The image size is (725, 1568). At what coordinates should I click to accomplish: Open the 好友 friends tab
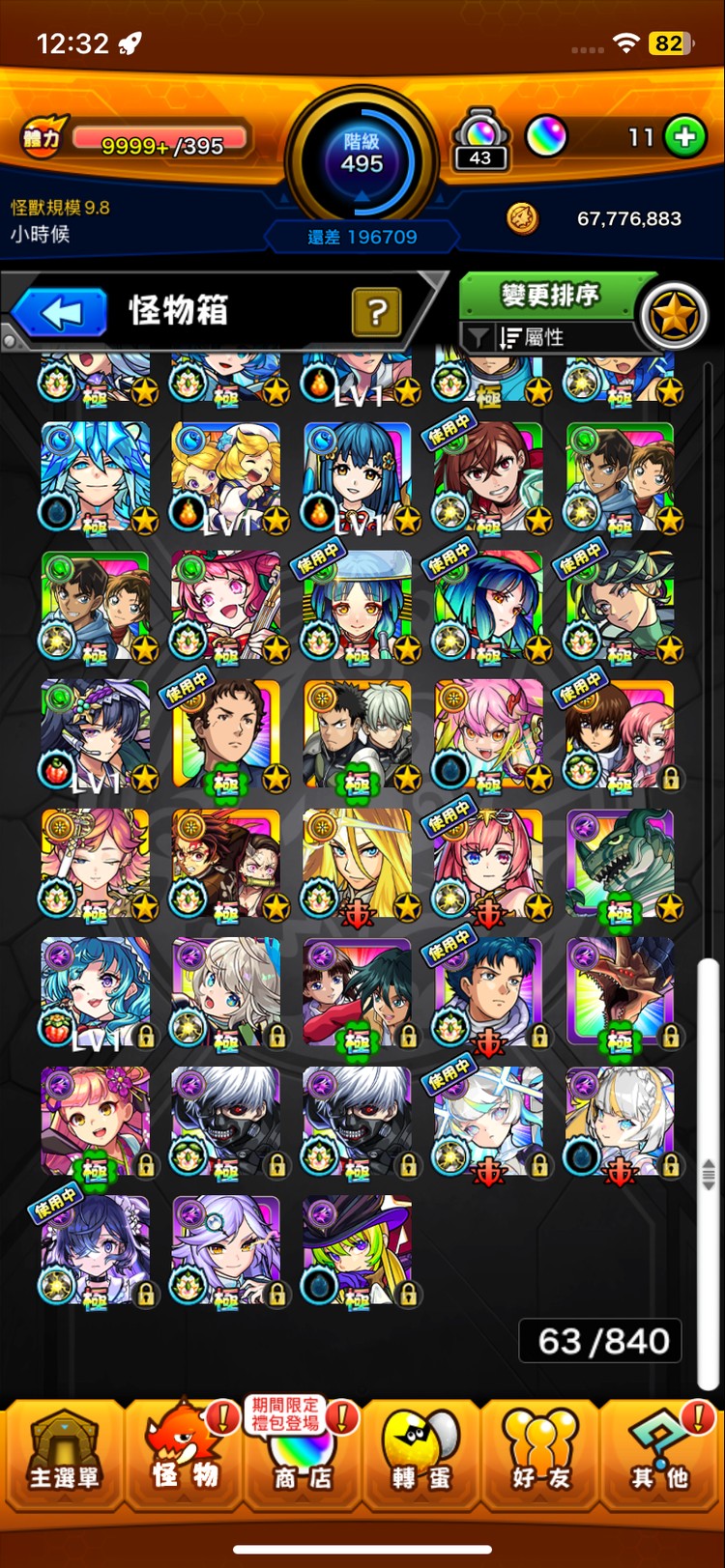tap(540, 1455)
